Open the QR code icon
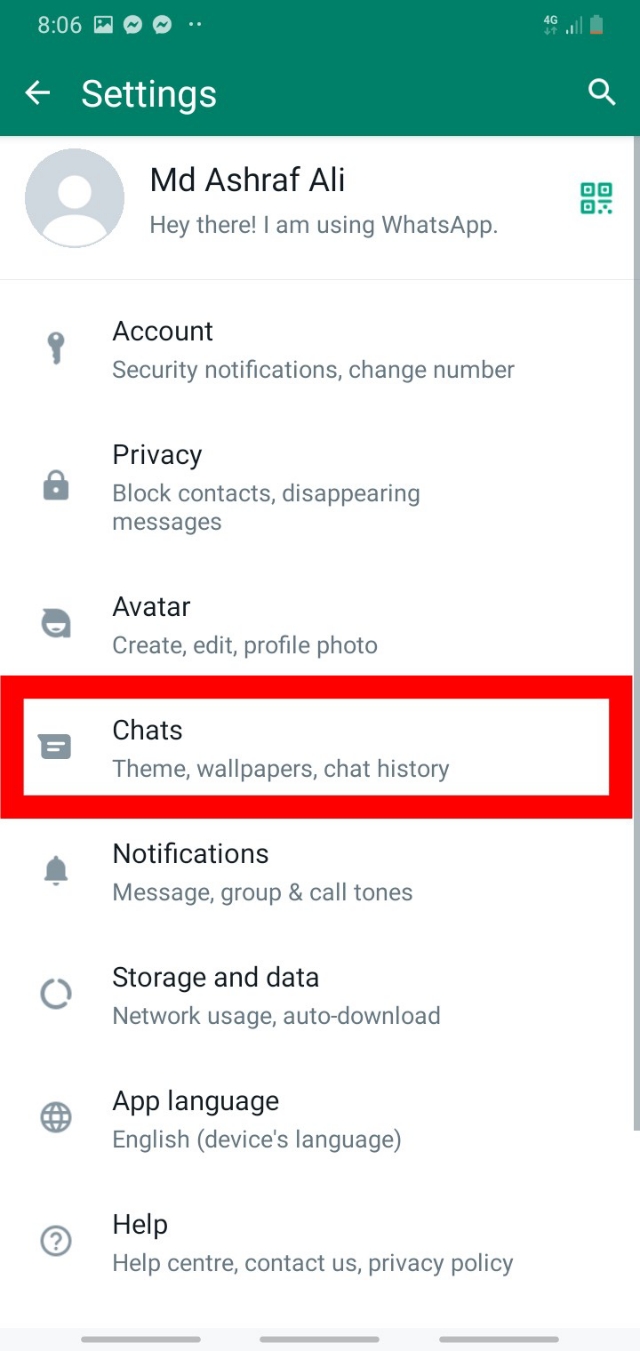Viewport: 640px width, 1351px height. coord(596,198)
